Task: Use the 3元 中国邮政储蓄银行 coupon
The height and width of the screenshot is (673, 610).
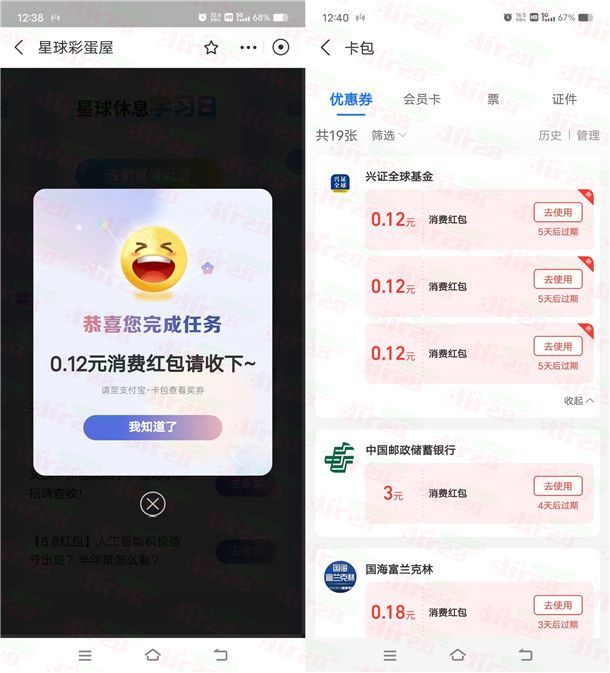Action: coord(557,486)
